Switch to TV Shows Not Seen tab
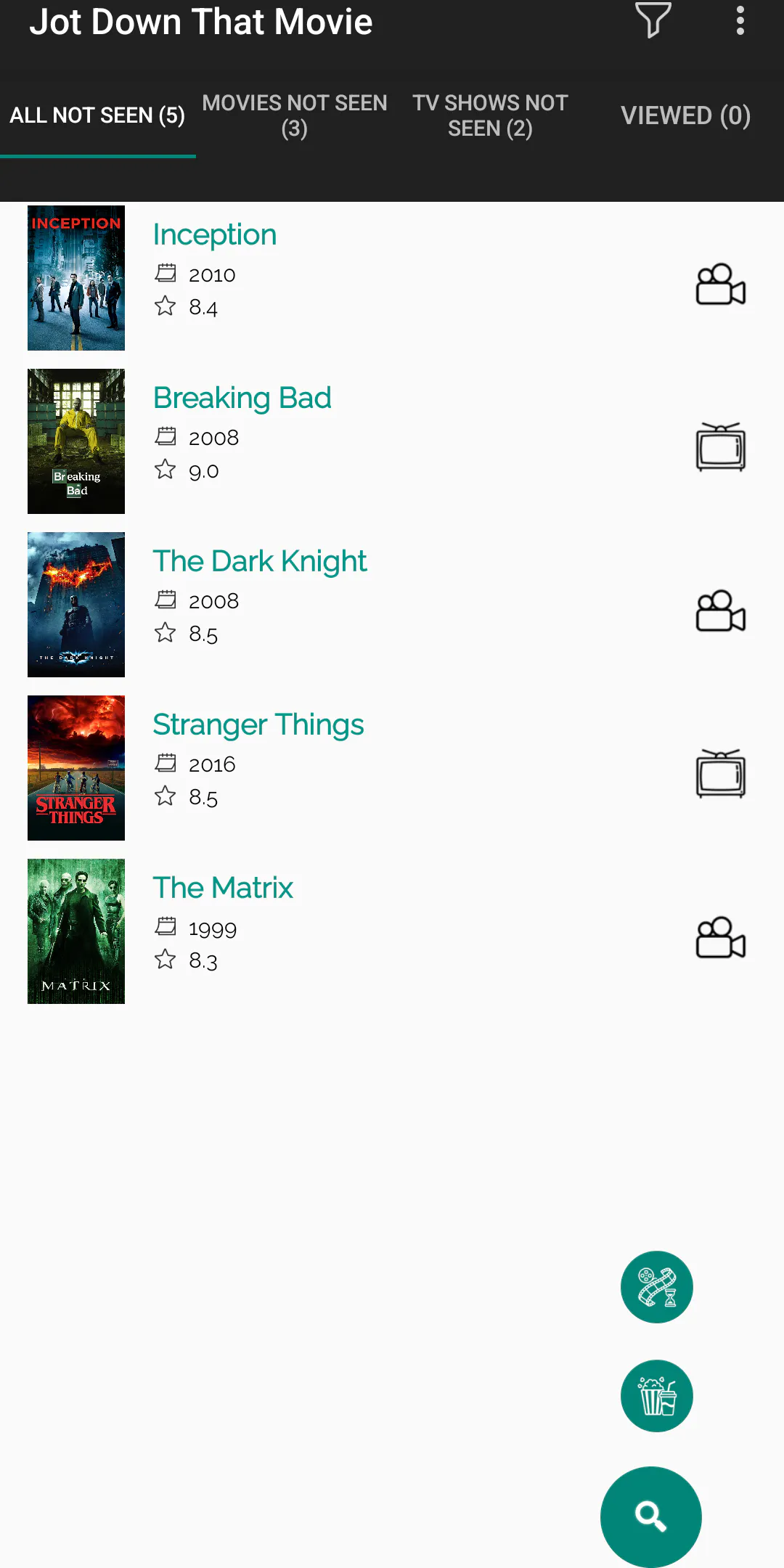The width and height of the screenshot is (784, 1568). tap(490, 115)
